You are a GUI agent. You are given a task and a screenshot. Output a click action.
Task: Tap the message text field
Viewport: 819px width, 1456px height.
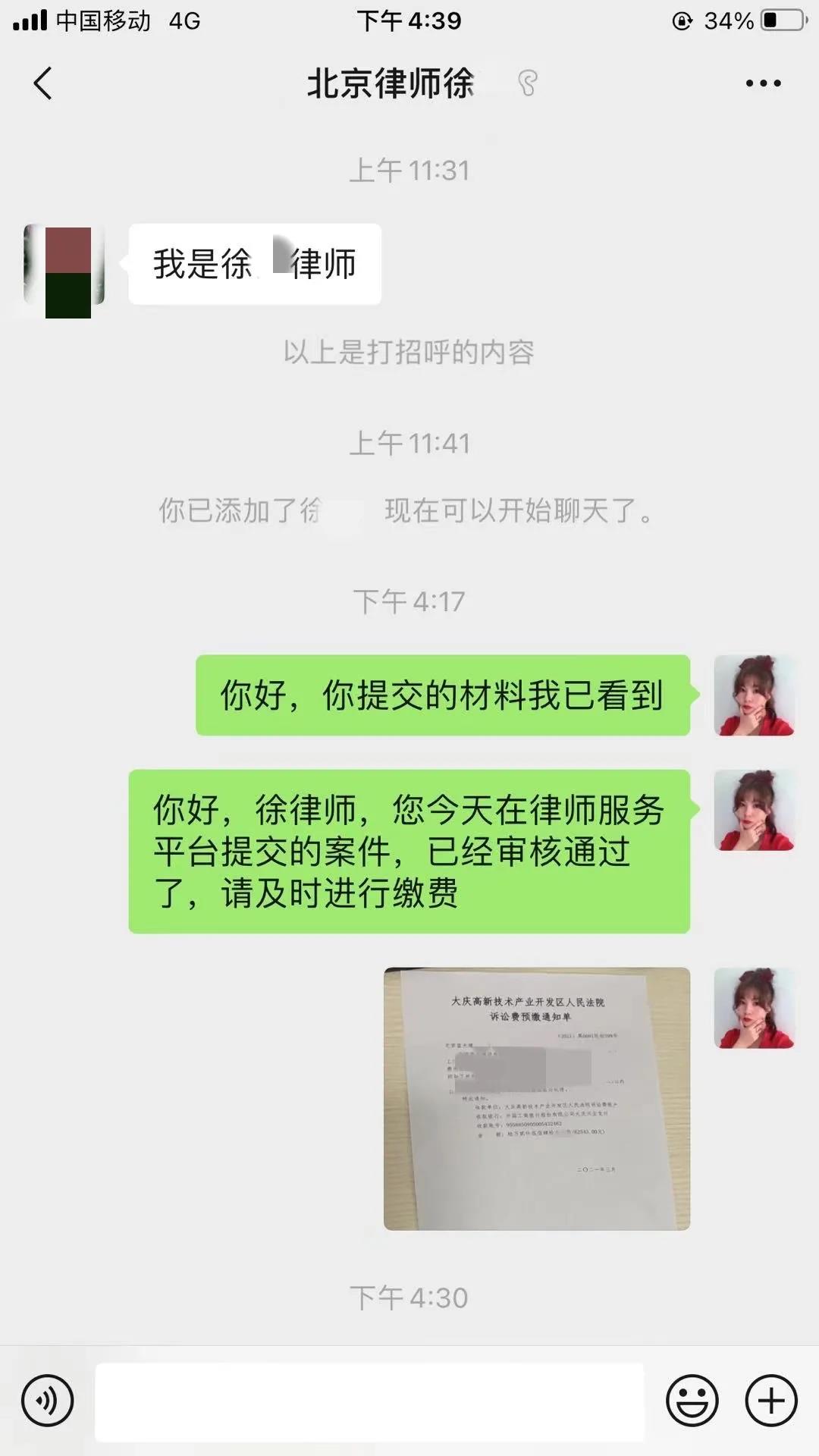point(369,1401)
